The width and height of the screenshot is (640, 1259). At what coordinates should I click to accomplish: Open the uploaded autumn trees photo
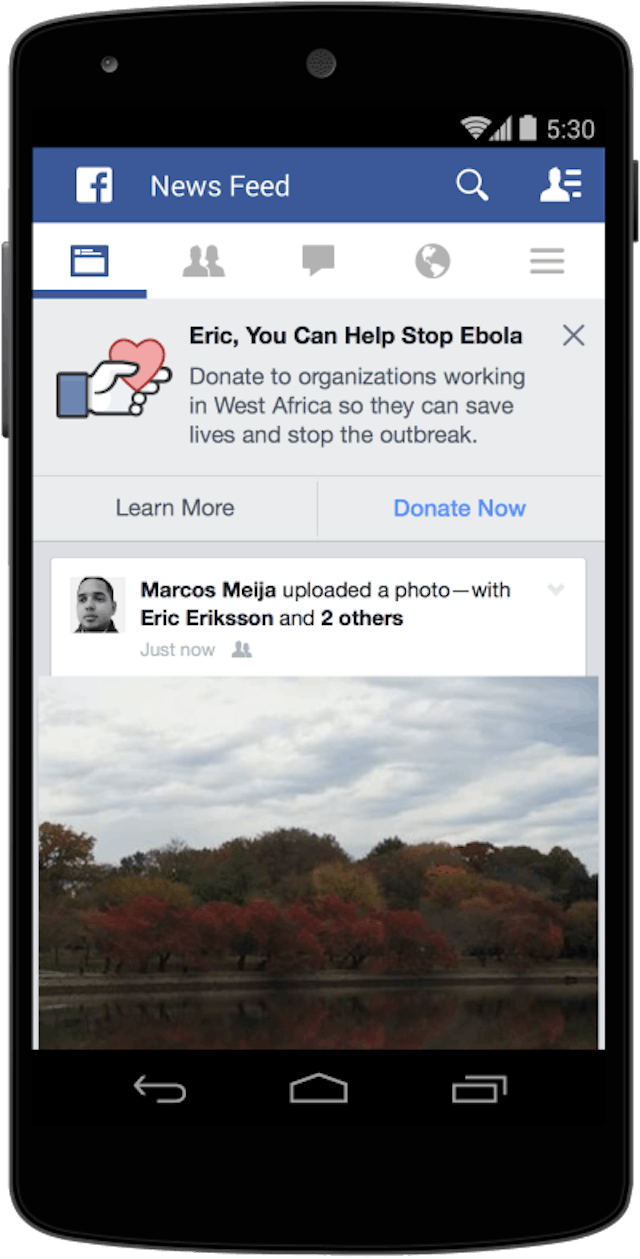(318, 860)
